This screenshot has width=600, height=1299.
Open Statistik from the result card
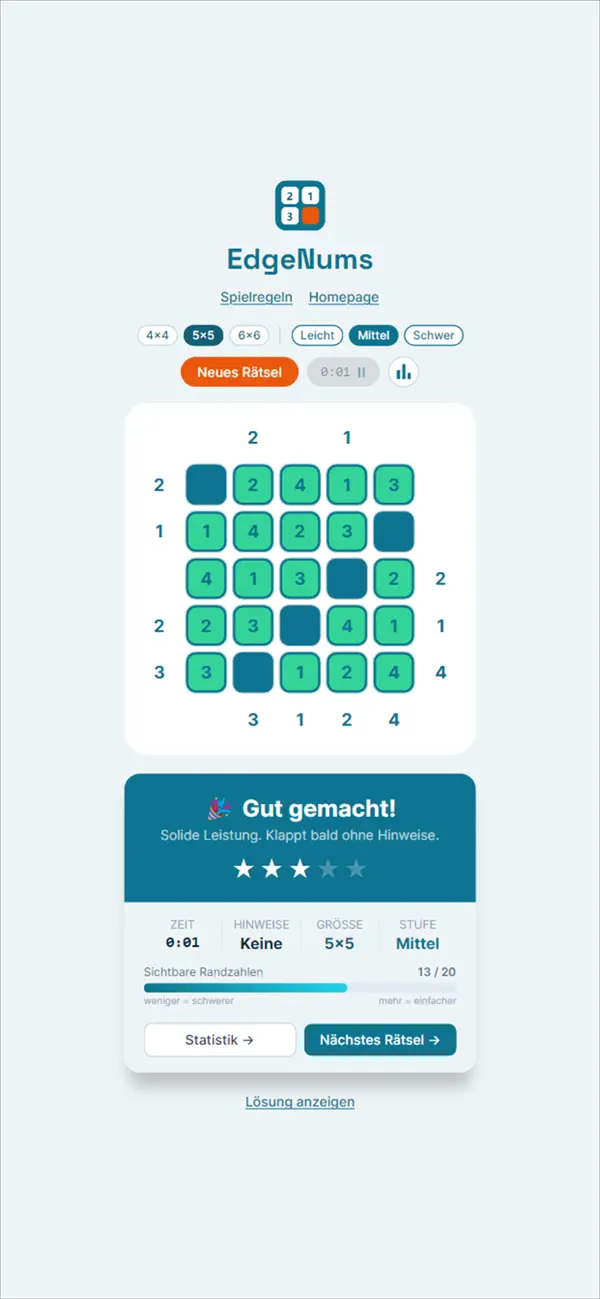click(220, 1040)
